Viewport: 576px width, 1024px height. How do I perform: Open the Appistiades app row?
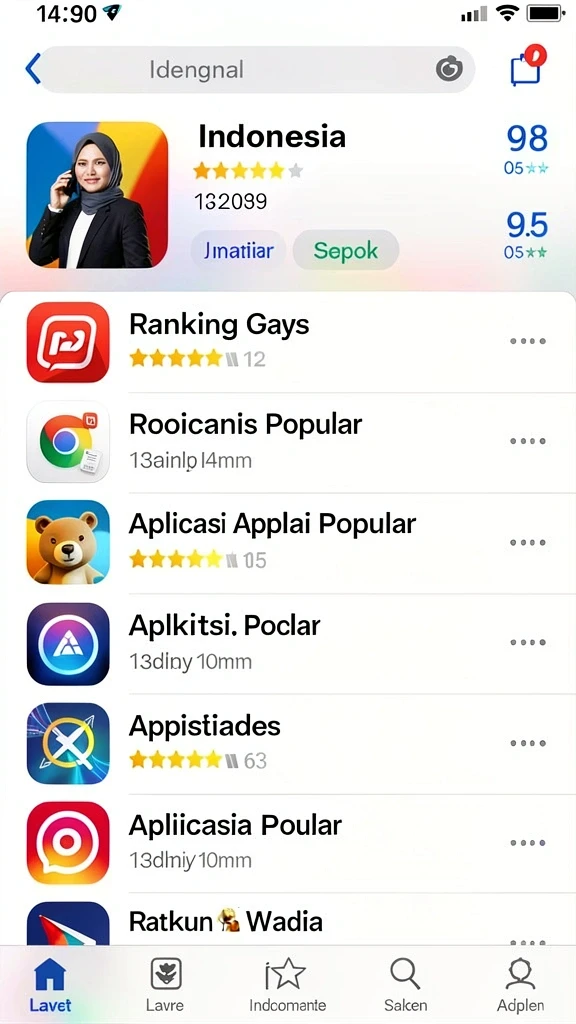(x=288, y=744)
